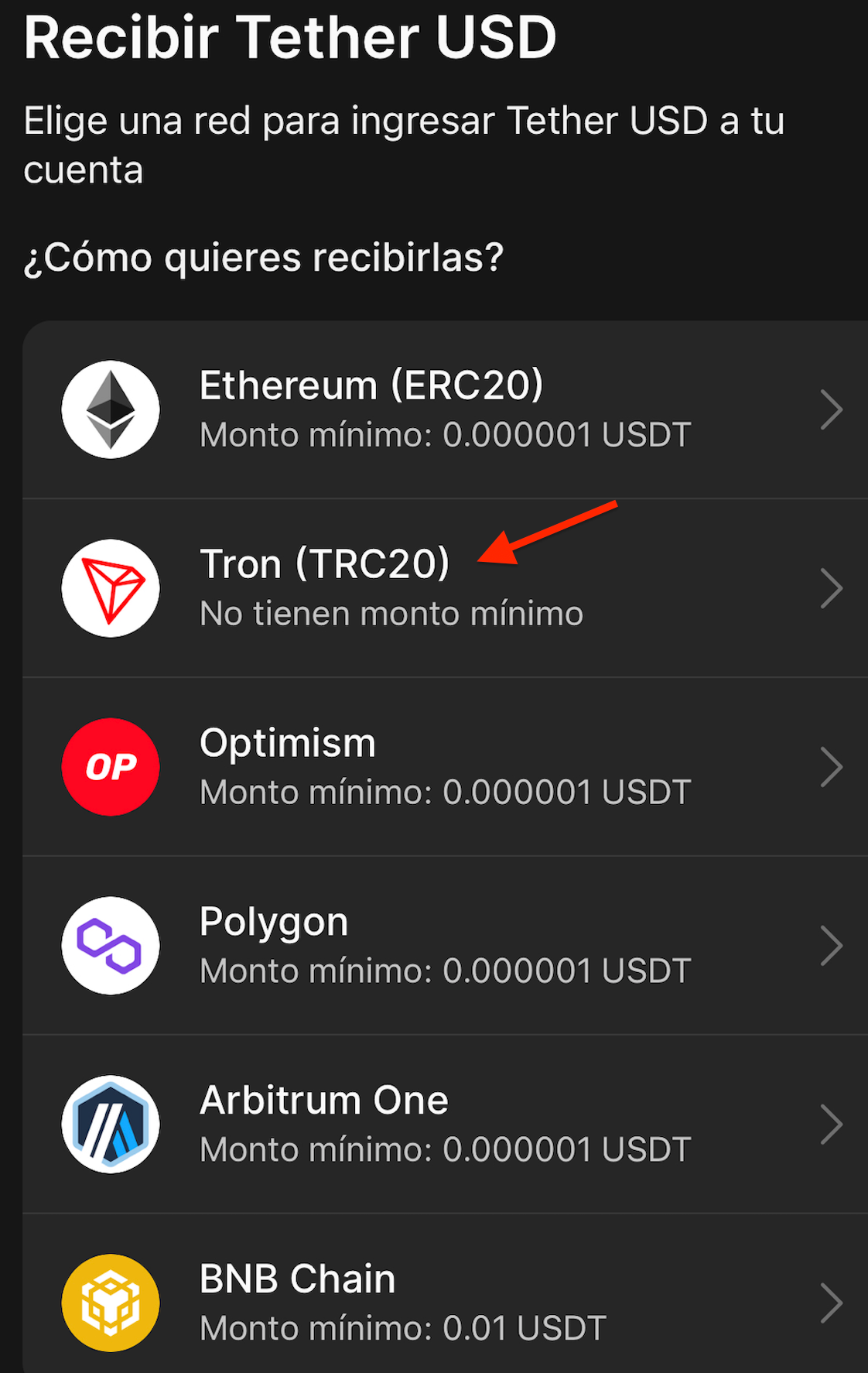Expand the Ethereum (ERC20) row chevron
868x1373 pixels.
coord(832,410)
